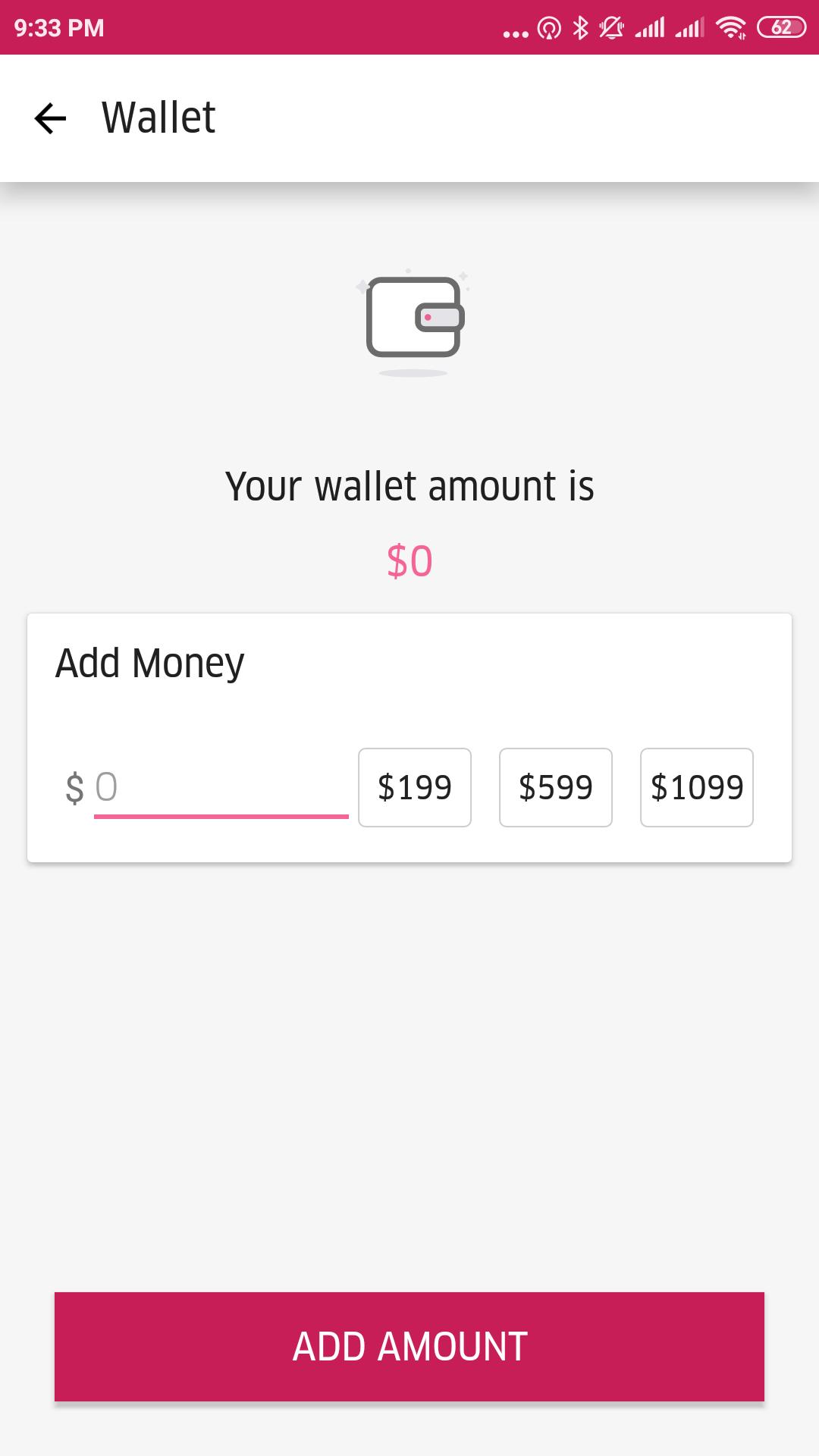The width and height of the screenshot is (819, 1456).
Task: Choose the $599 quick amount
Action: [556, 787]
